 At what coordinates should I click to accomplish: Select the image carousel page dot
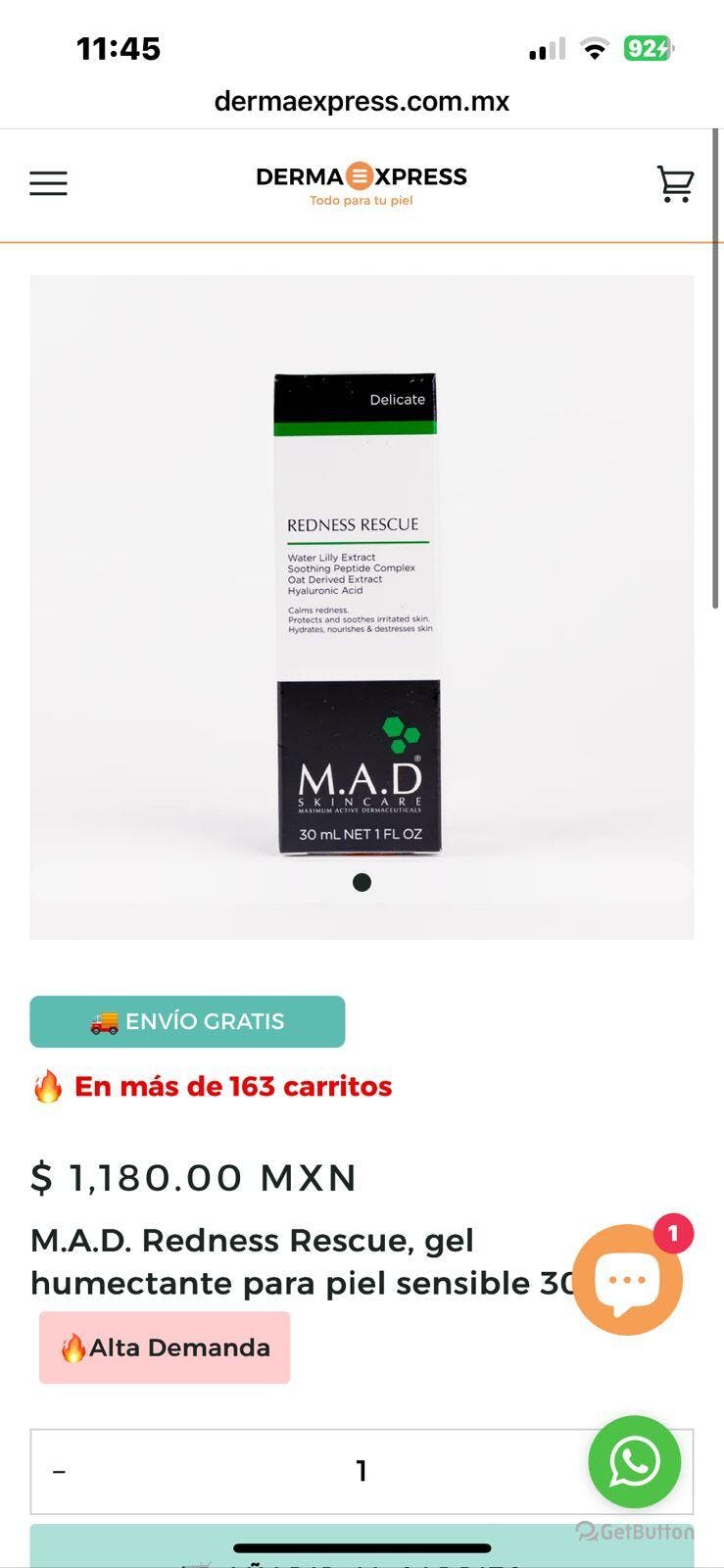point(362,882)
